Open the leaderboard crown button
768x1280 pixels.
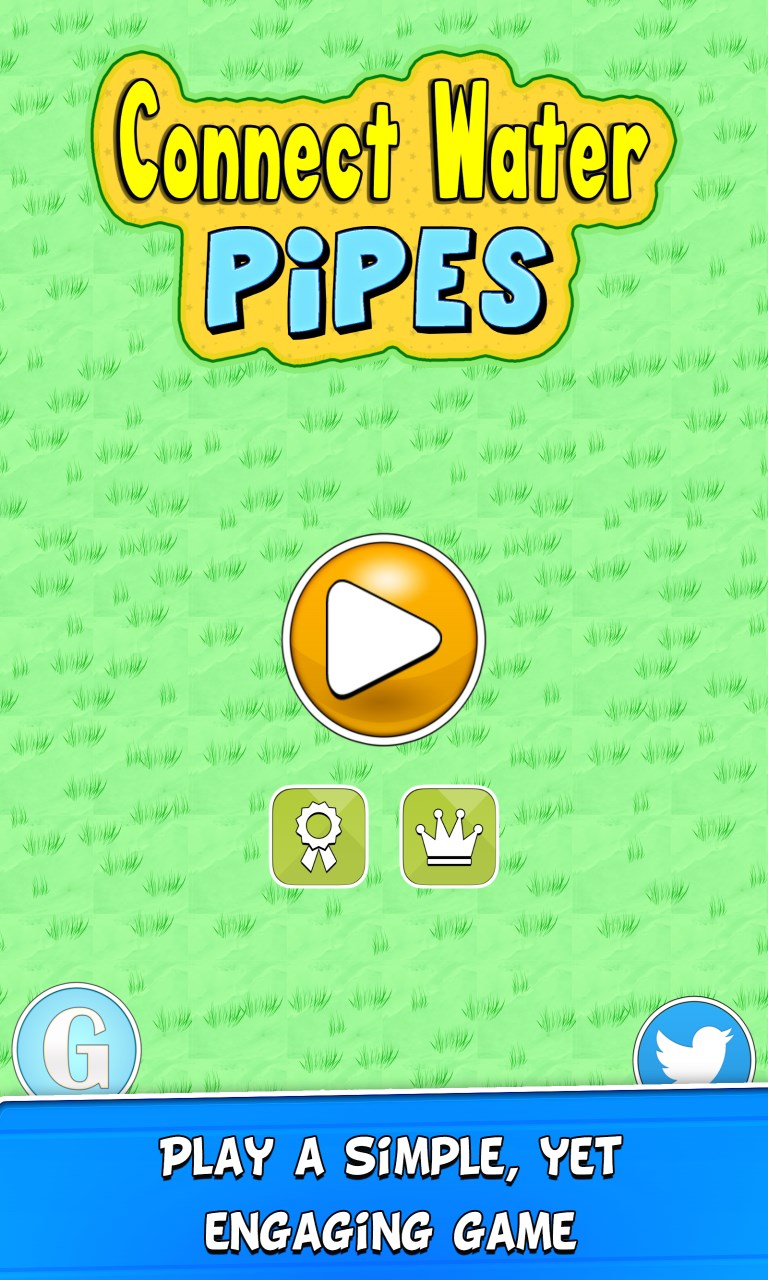click(449, 836)
